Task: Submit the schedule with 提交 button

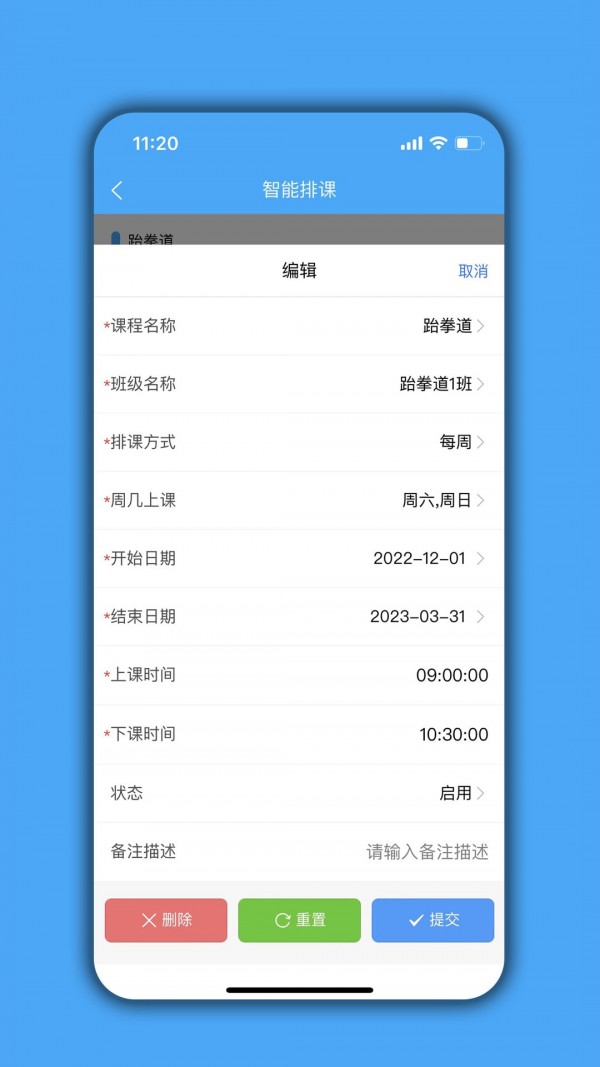Action: click(x=433, y=920)
